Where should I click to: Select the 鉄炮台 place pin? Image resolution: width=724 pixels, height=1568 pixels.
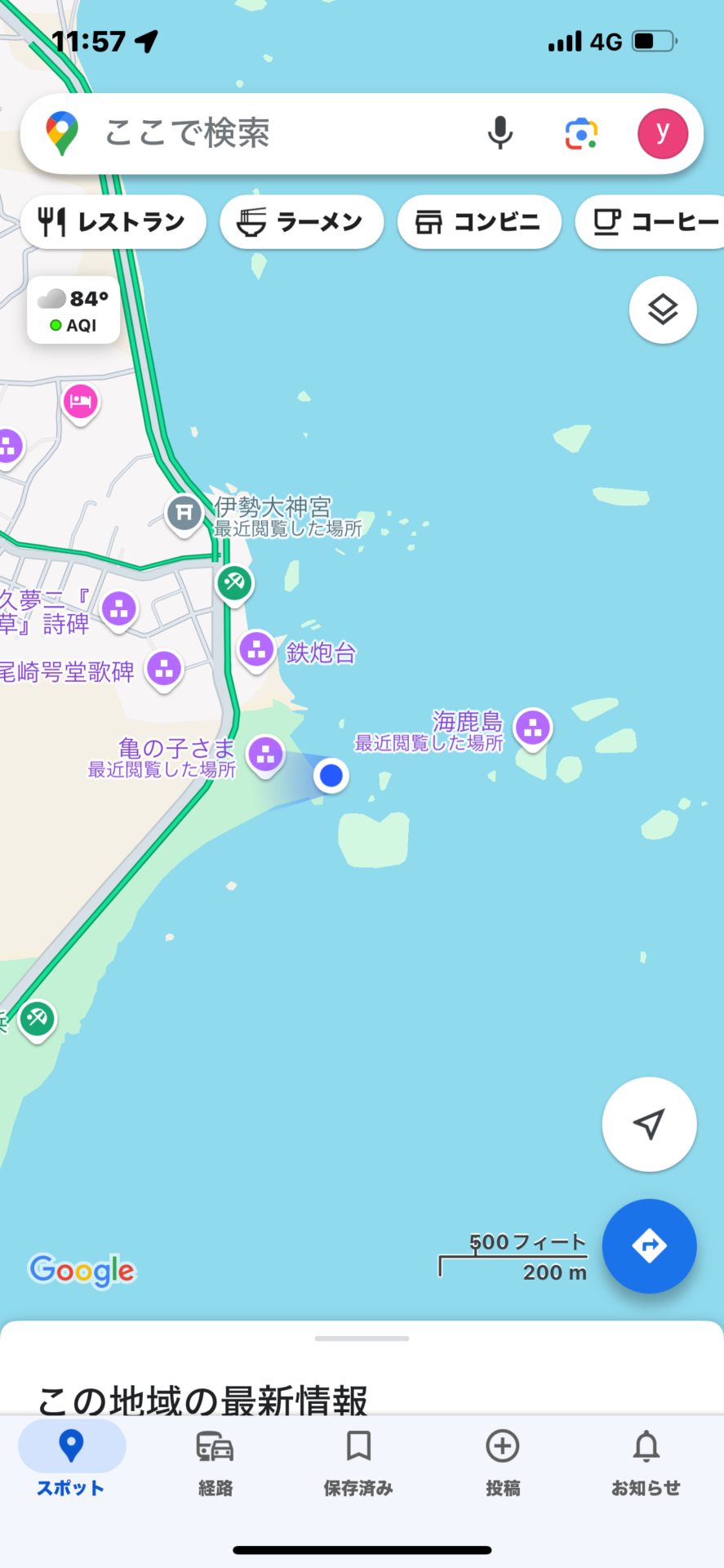[x=256, y=650]
